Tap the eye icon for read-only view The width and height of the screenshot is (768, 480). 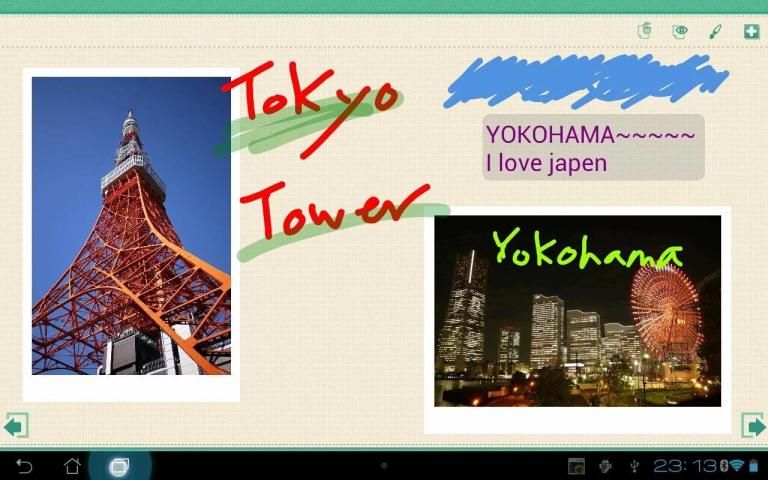[x=680, y=31]
